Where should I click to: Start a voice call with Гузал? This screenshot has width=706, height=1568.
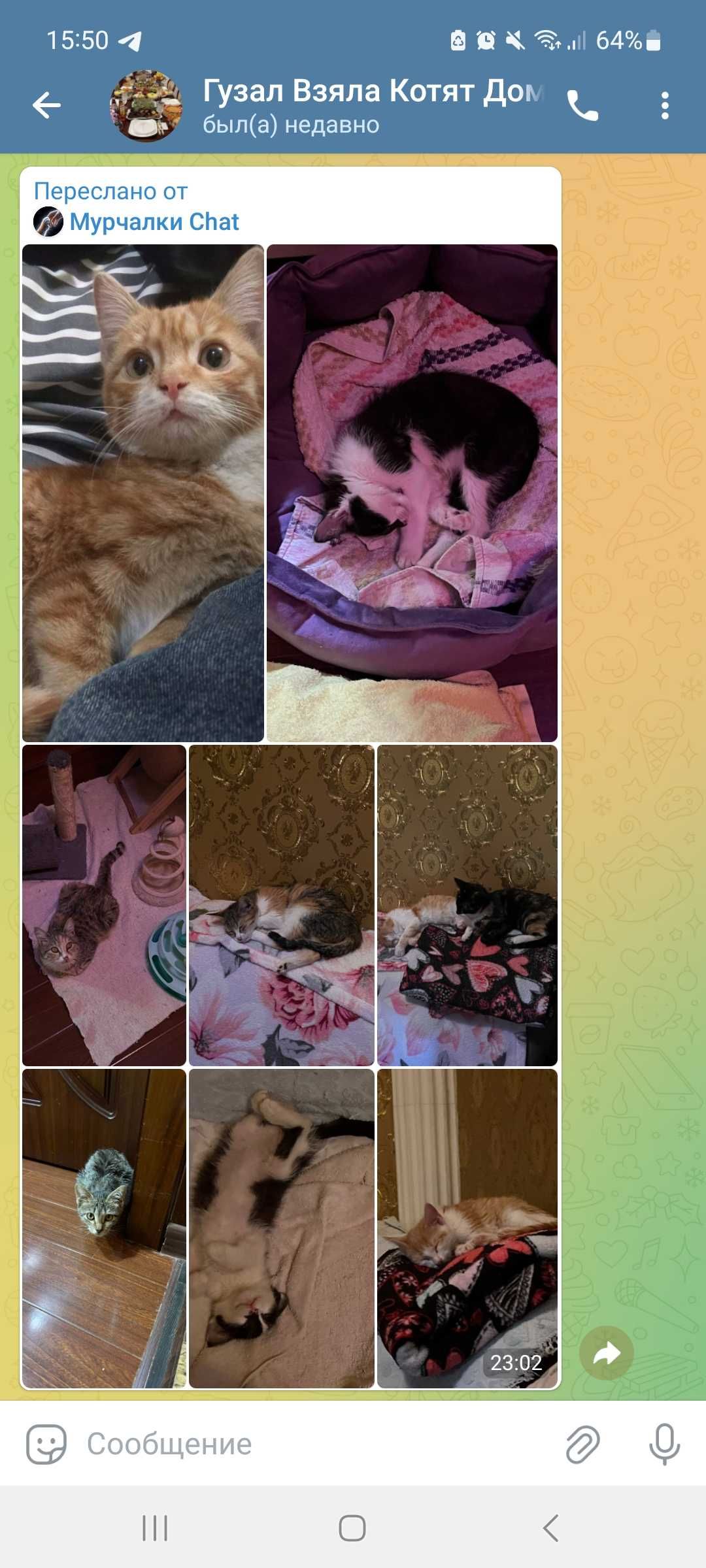pyautogui.click(x=582, y=105)
